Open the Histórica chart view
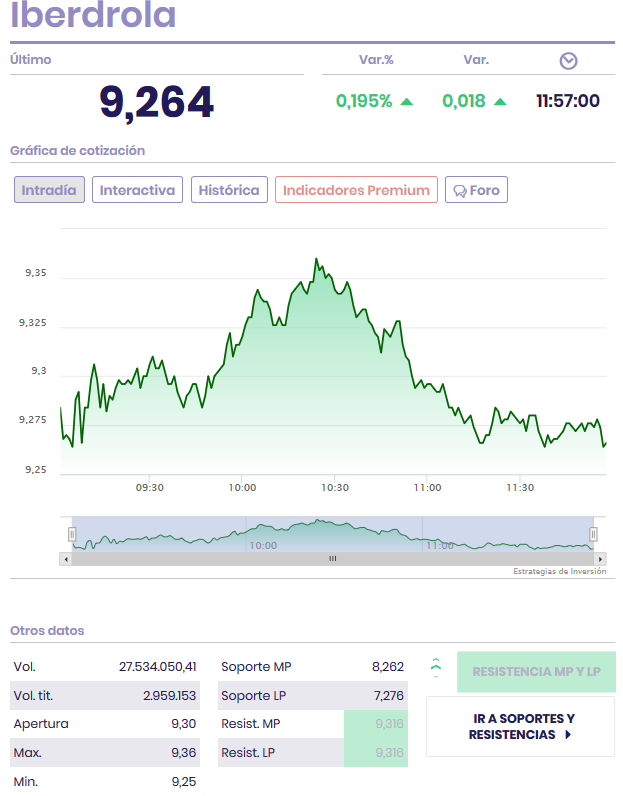Image resolution: width=623 pixels, height=796 pixels. 229,190
